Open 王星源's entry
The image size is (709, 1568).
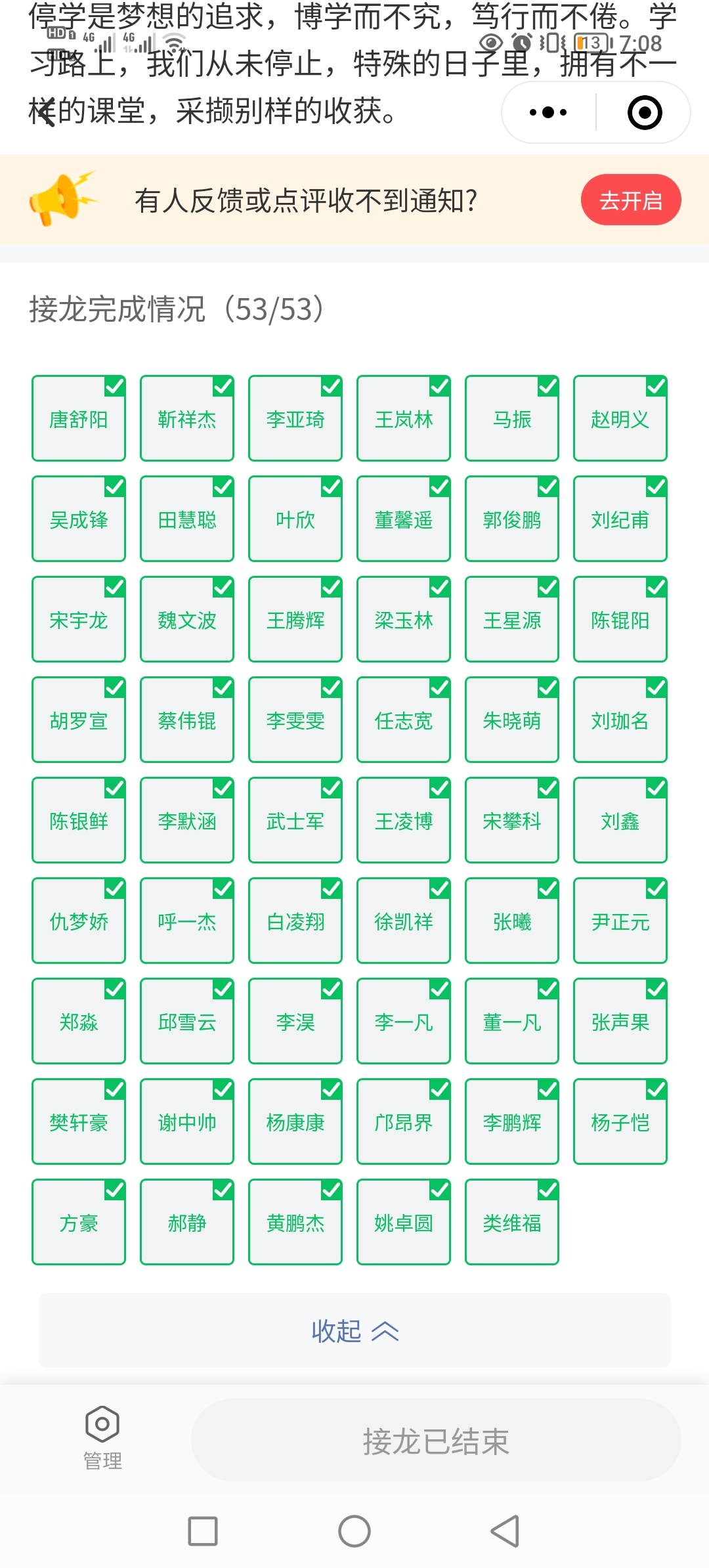(x=512, y=620)
